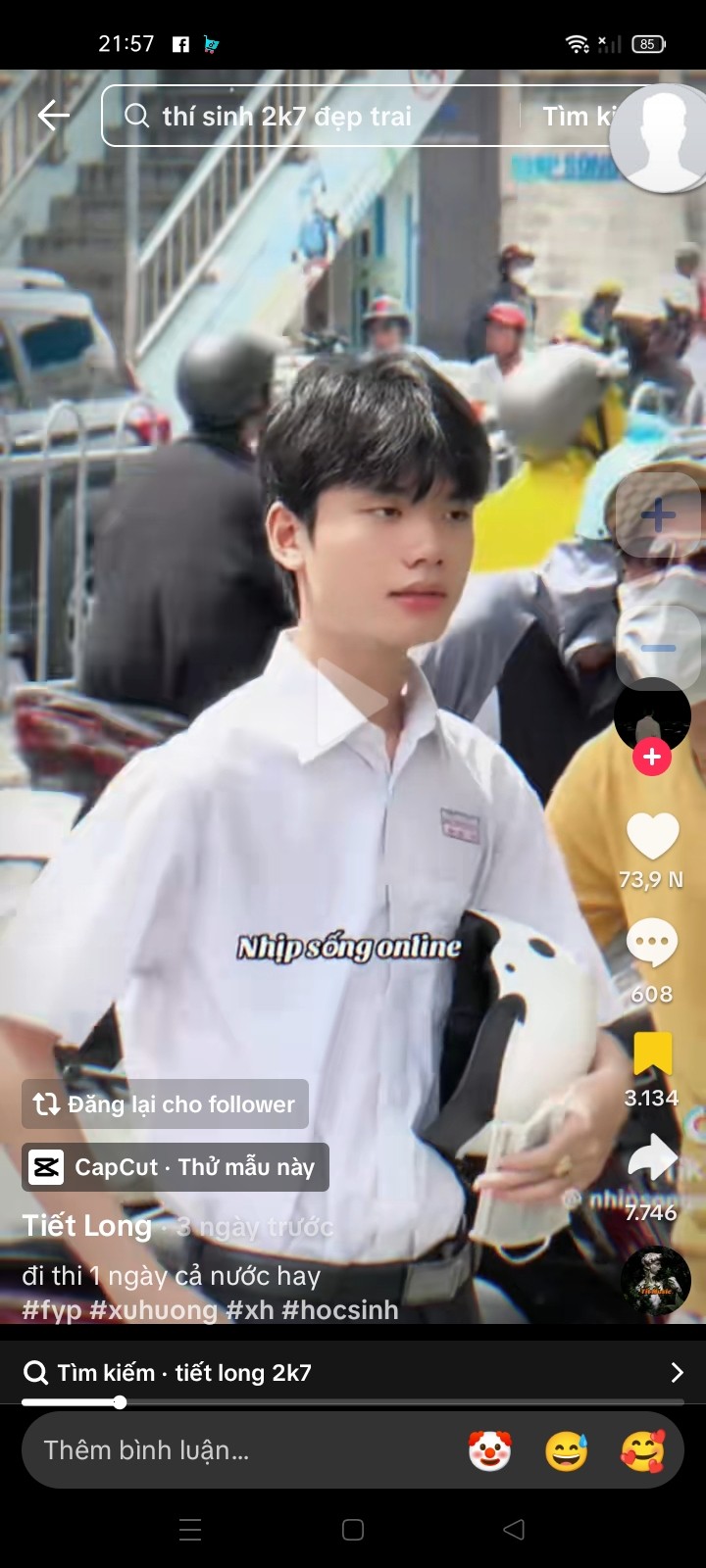The height and width of the screenshot is (1568, 706).
Task: Tap the Thêm bình luận comment field
Action: point(235,1450)
